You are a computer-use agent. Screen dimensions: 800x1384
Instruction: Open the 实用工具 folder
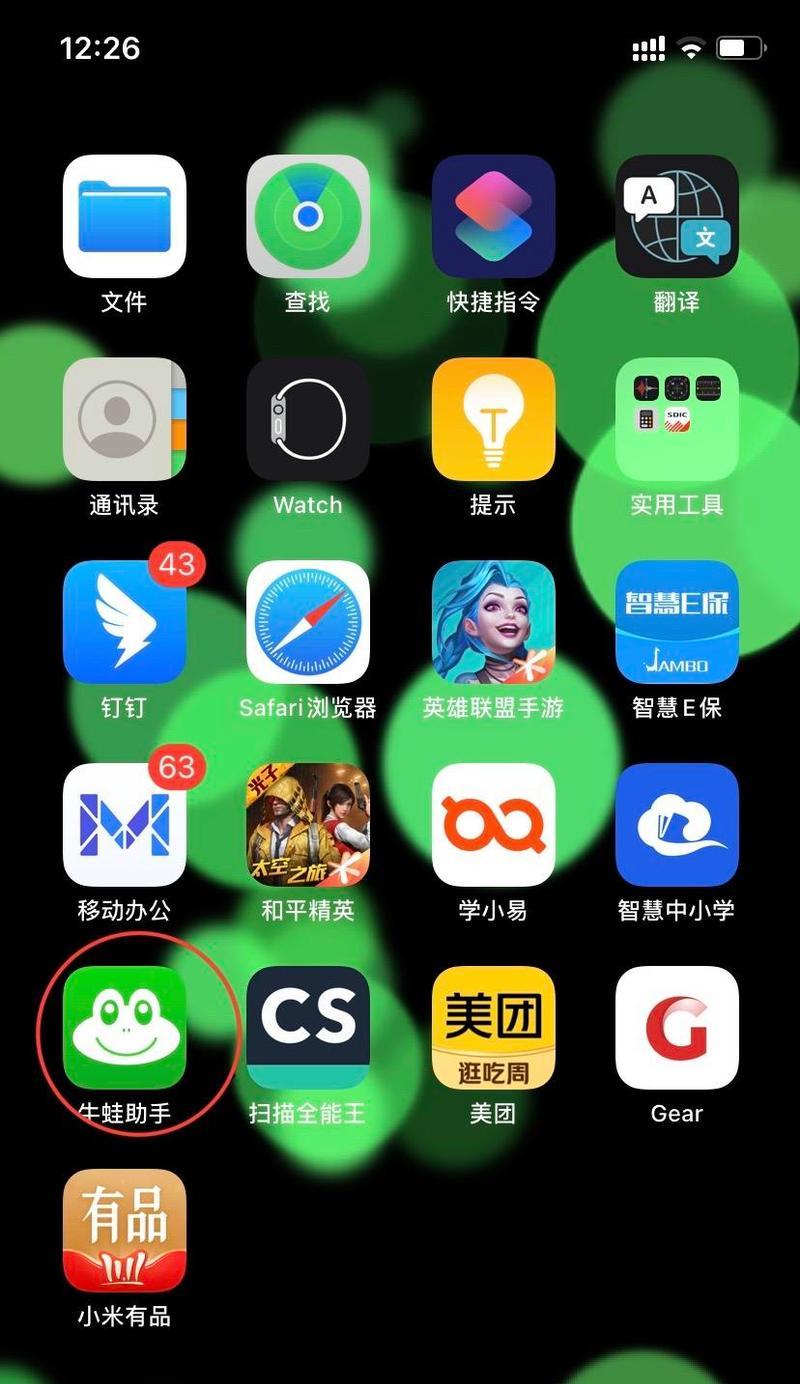677,420
